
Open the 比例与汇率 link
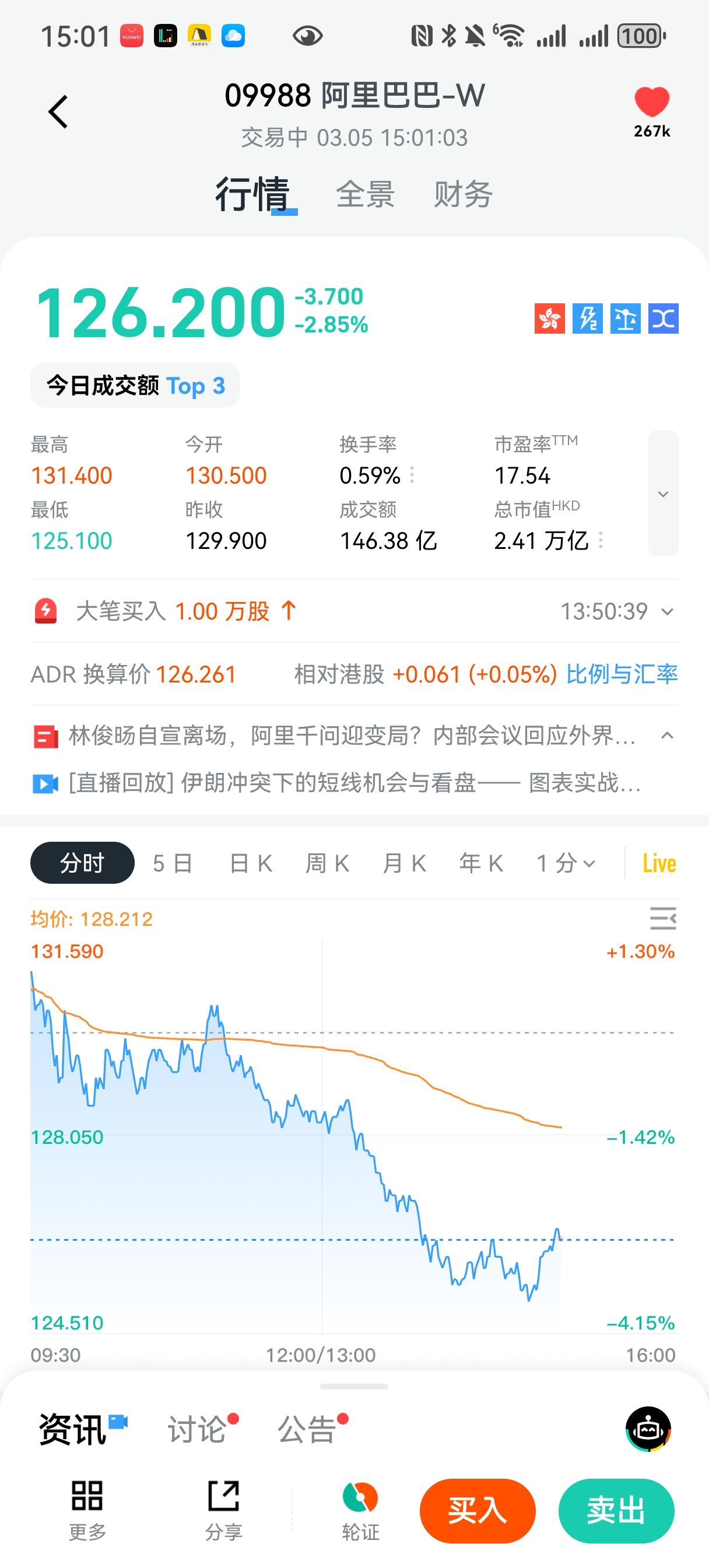pyautogui.click(x=622, y=674)
